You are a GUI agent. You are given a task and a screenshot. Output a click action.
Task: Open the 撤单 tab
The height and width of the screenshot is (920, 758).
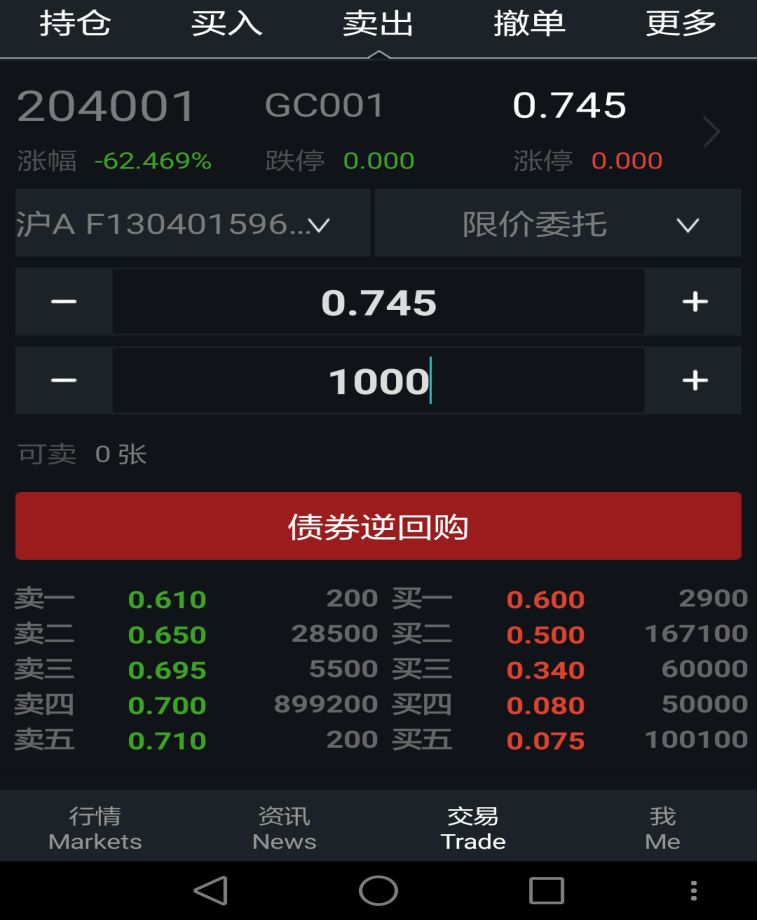[x=530, y=24]
